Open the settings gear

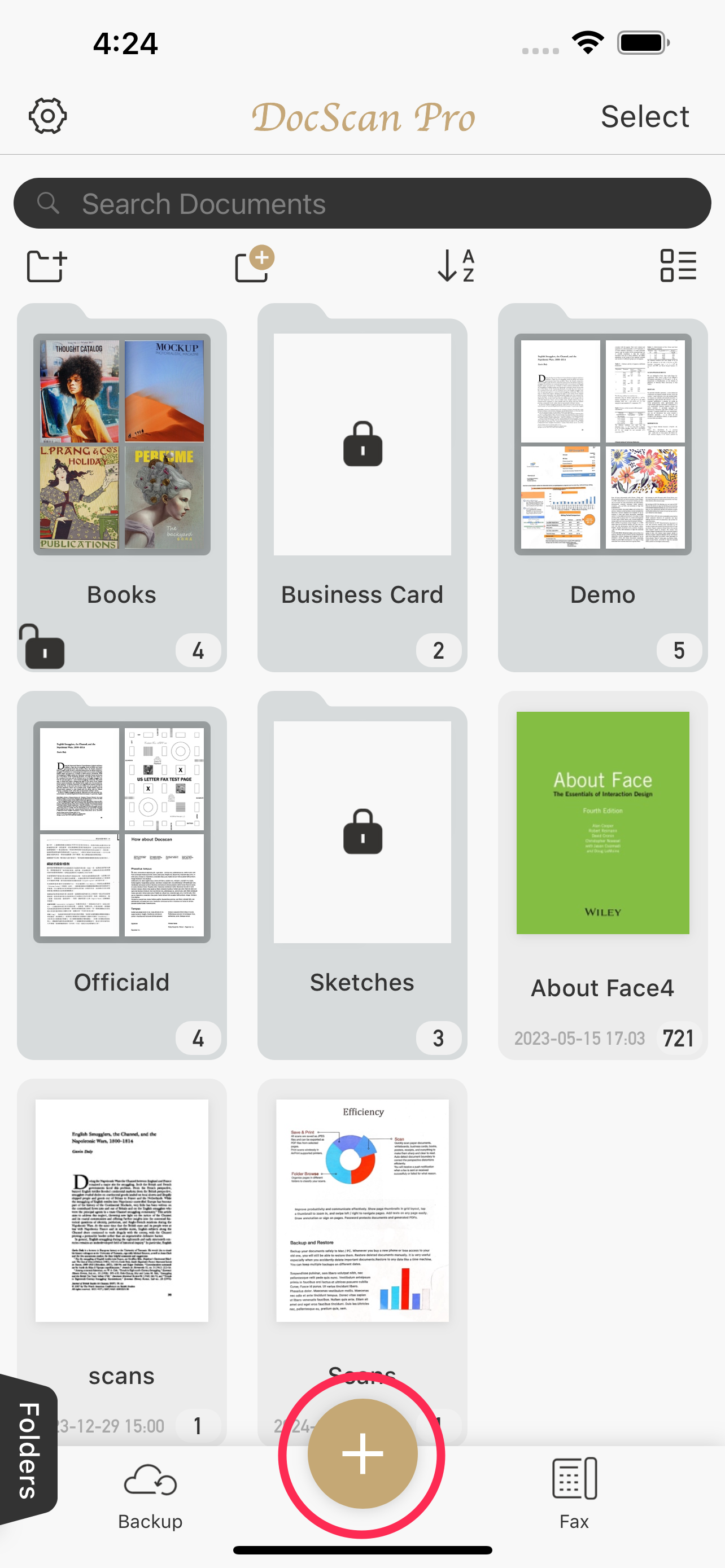(x=47, y=116)
